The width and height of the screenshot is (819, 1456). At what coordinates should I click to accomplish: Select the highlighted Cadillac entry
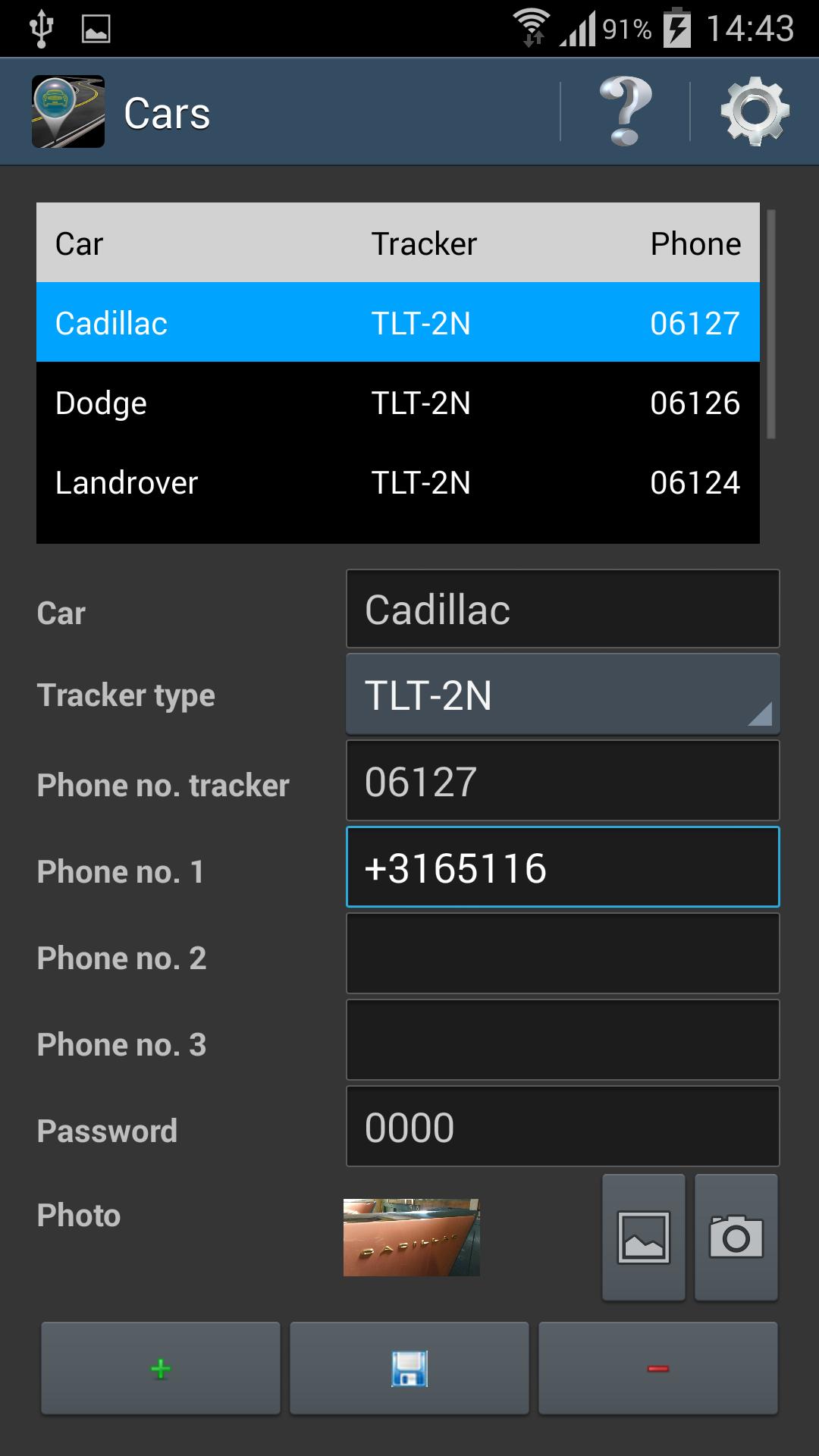[397, 323]
